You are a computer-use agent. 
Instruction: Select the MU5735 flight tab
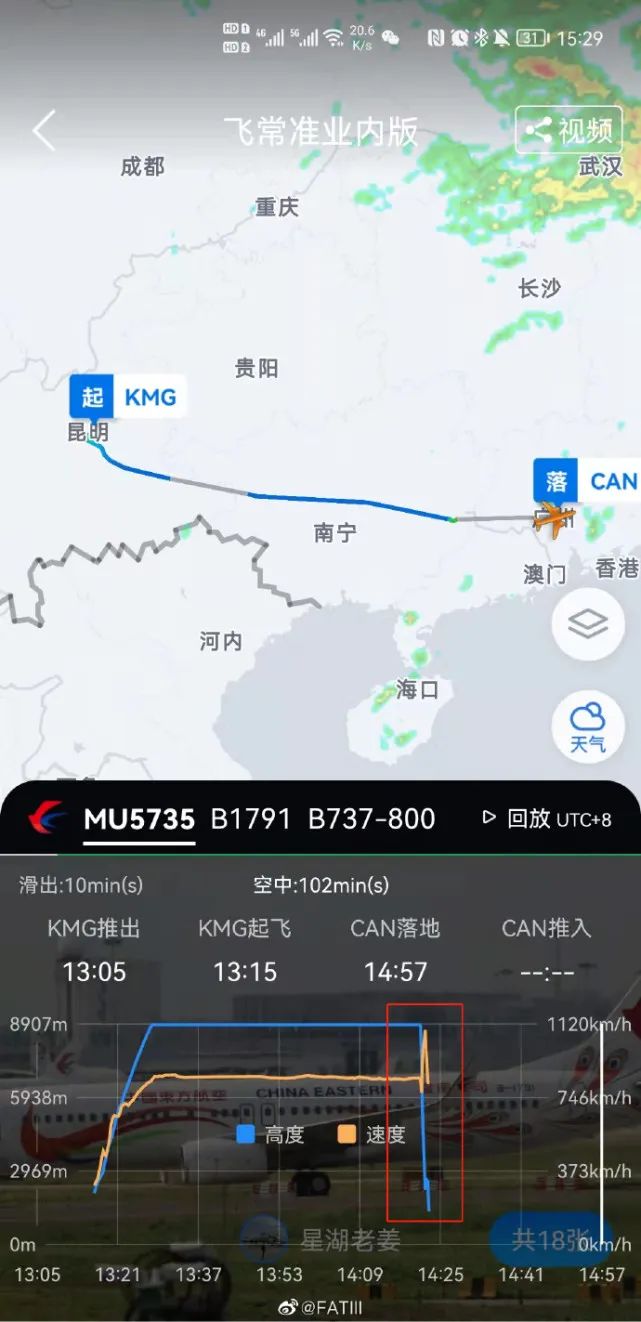point(138,819)
